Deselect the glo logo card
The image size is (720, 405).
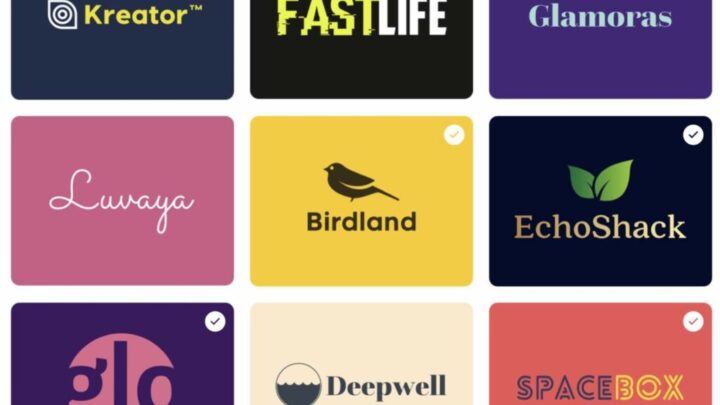click(215, 321)
